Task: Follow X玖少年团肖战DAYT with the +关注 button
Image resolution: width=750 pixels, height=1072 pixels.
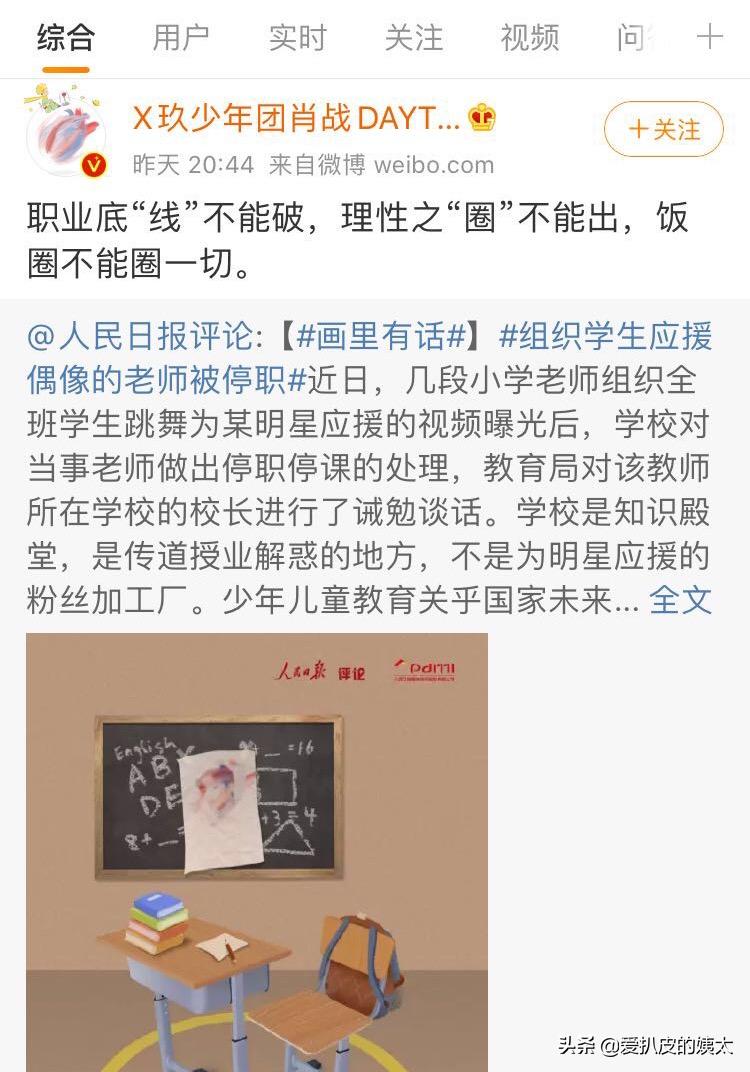Action: 663,129
